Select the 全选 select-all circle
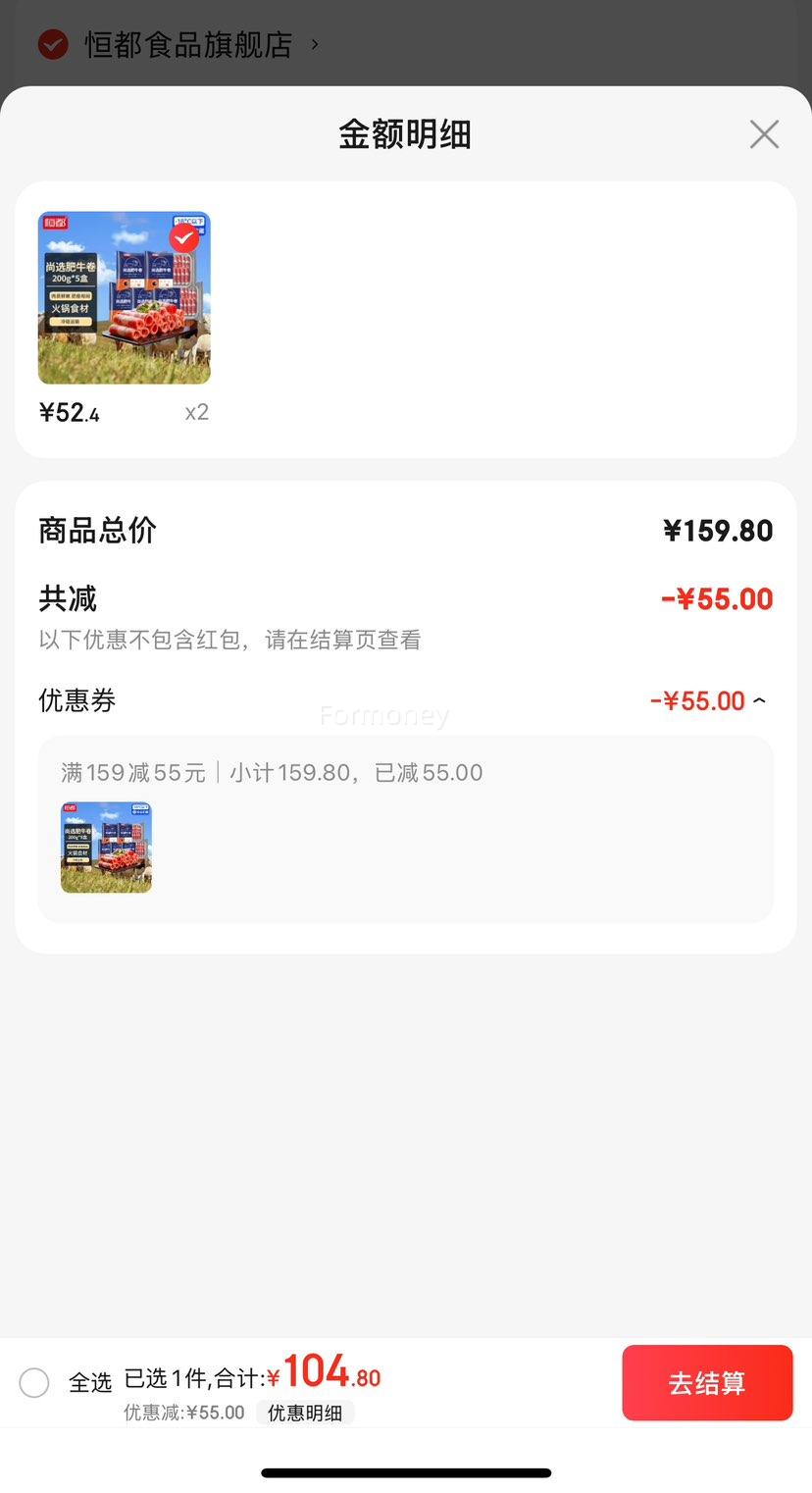 (x=34, y=1382)
